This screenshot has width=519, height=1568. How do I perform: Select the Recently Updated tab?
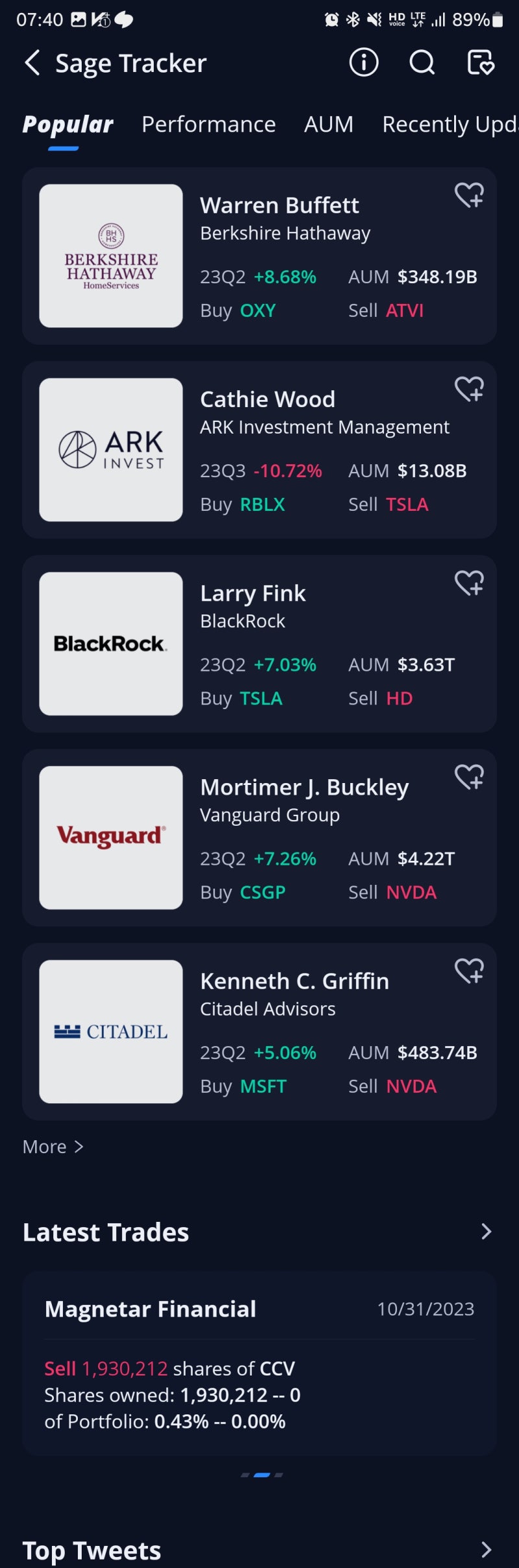click(x=449, y=124)
